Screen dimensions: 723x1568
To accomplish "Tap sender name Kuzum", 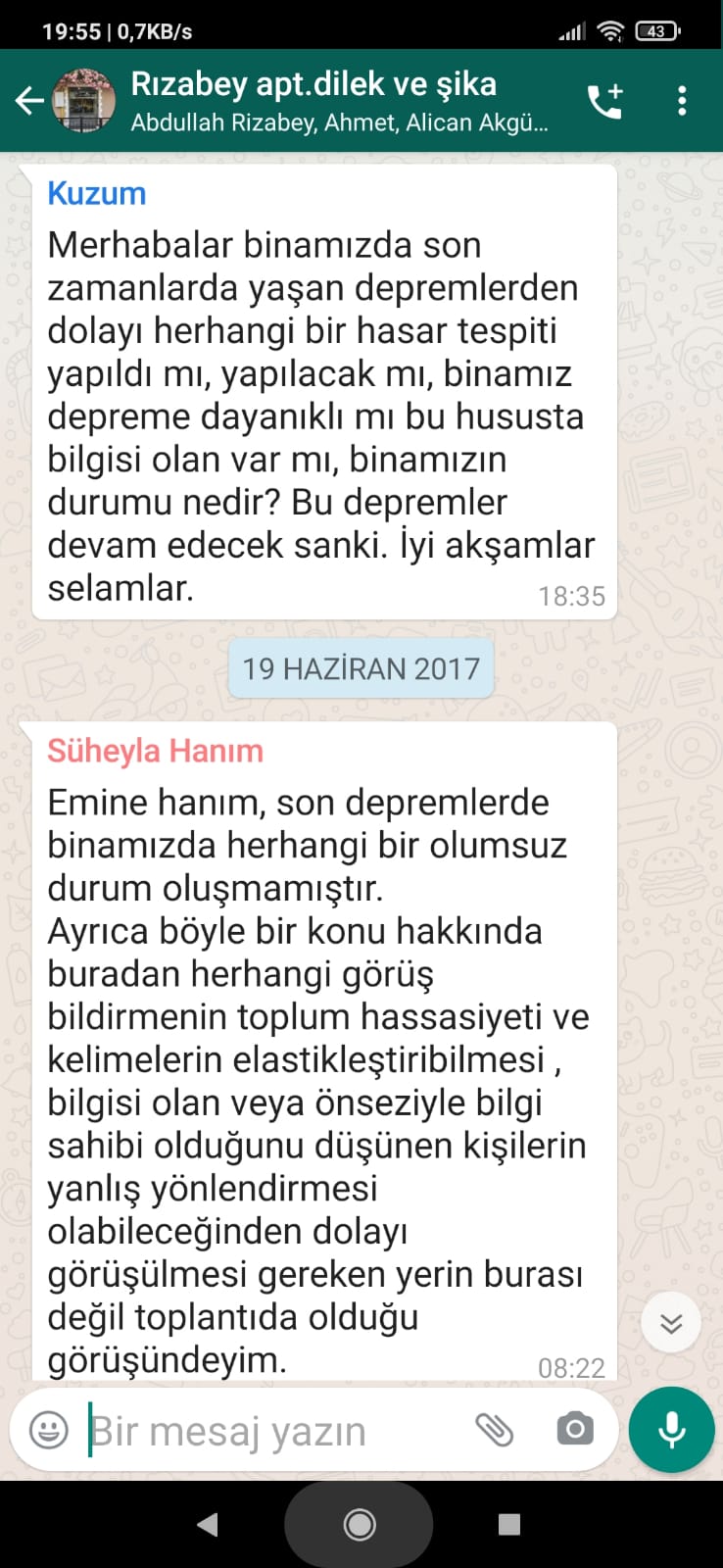I will coord(97,193).
